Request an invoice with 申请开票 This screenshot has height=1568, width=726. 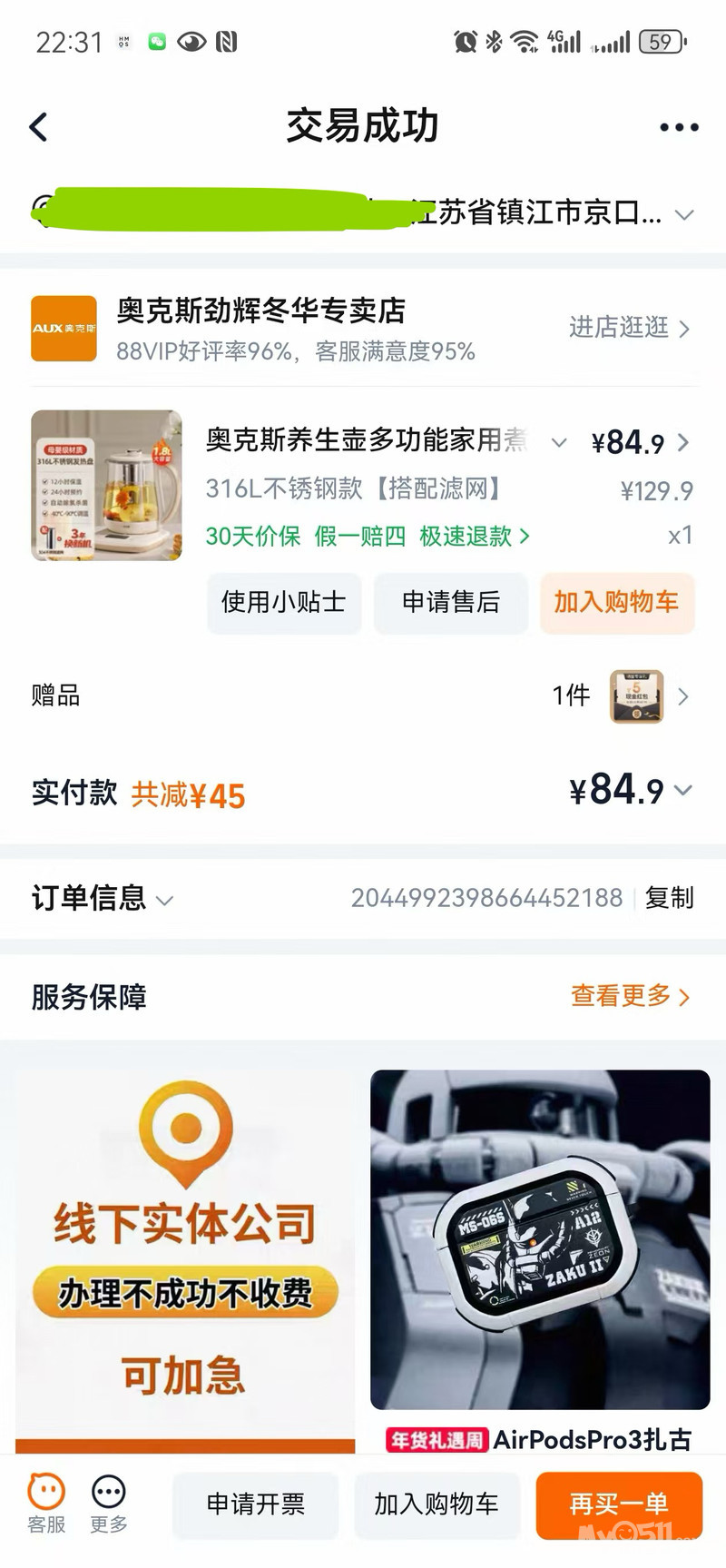(256, 1504)
